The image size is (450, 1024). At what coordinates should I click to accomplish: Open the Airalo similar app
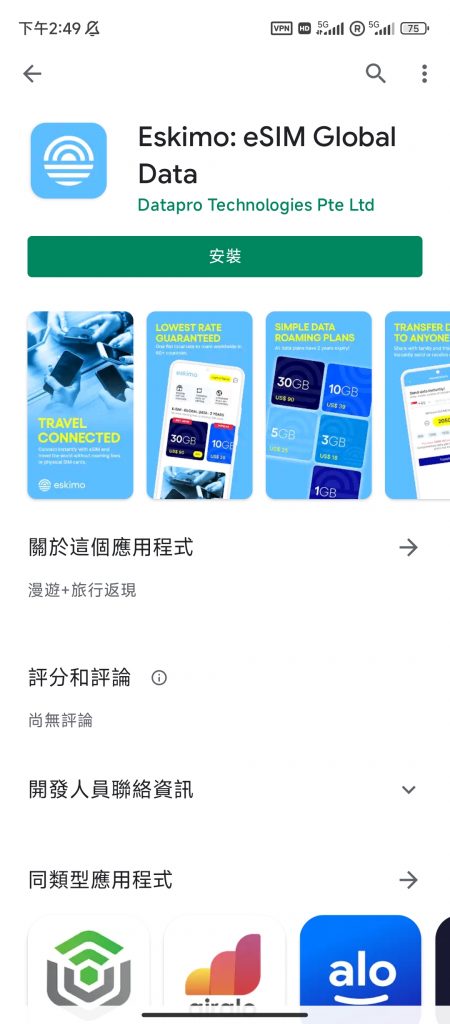[224, 969]
